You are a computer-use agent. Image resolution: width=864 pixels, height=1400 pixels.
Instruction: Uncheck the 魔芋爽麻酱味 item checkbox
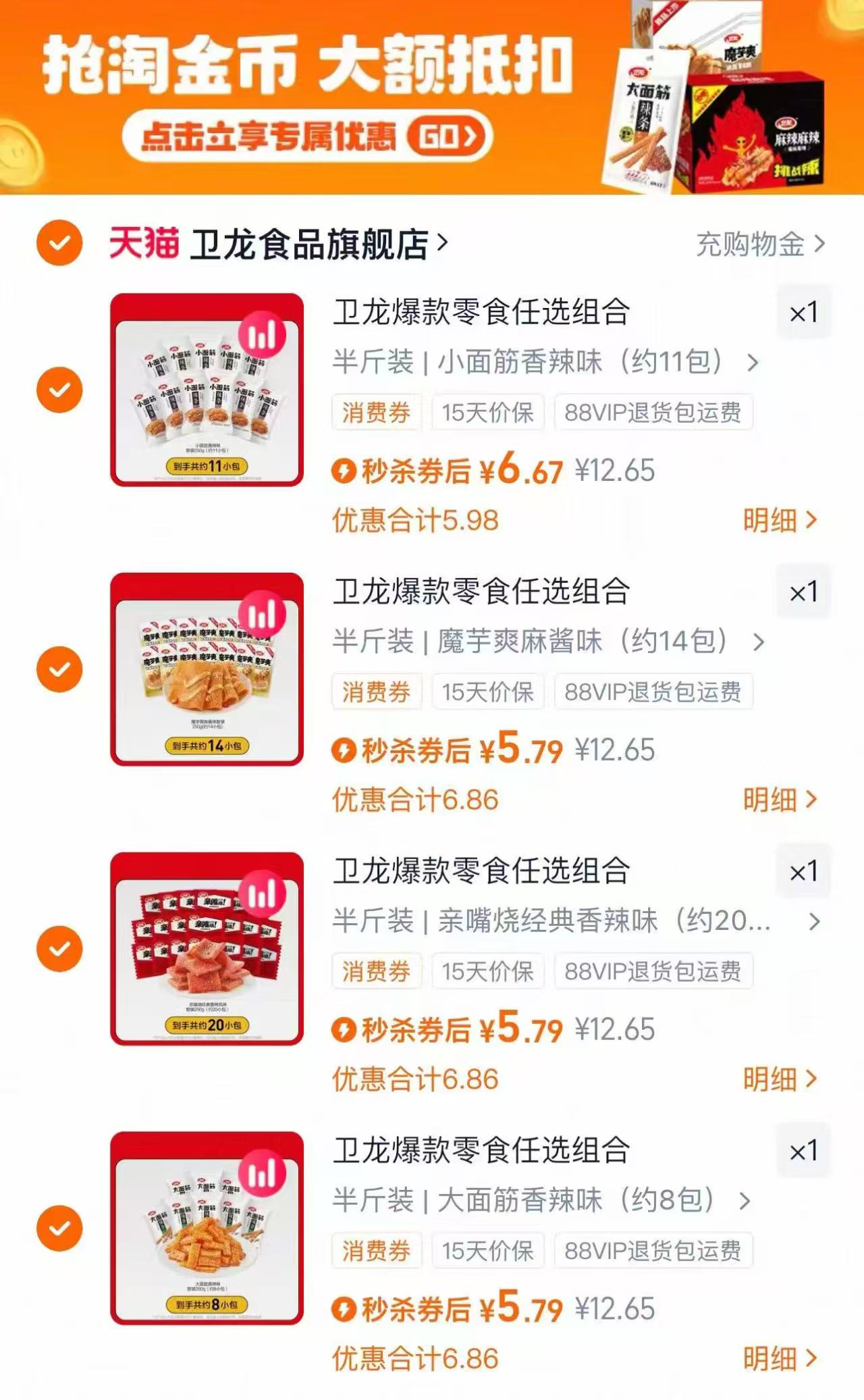tap(59, 669)
